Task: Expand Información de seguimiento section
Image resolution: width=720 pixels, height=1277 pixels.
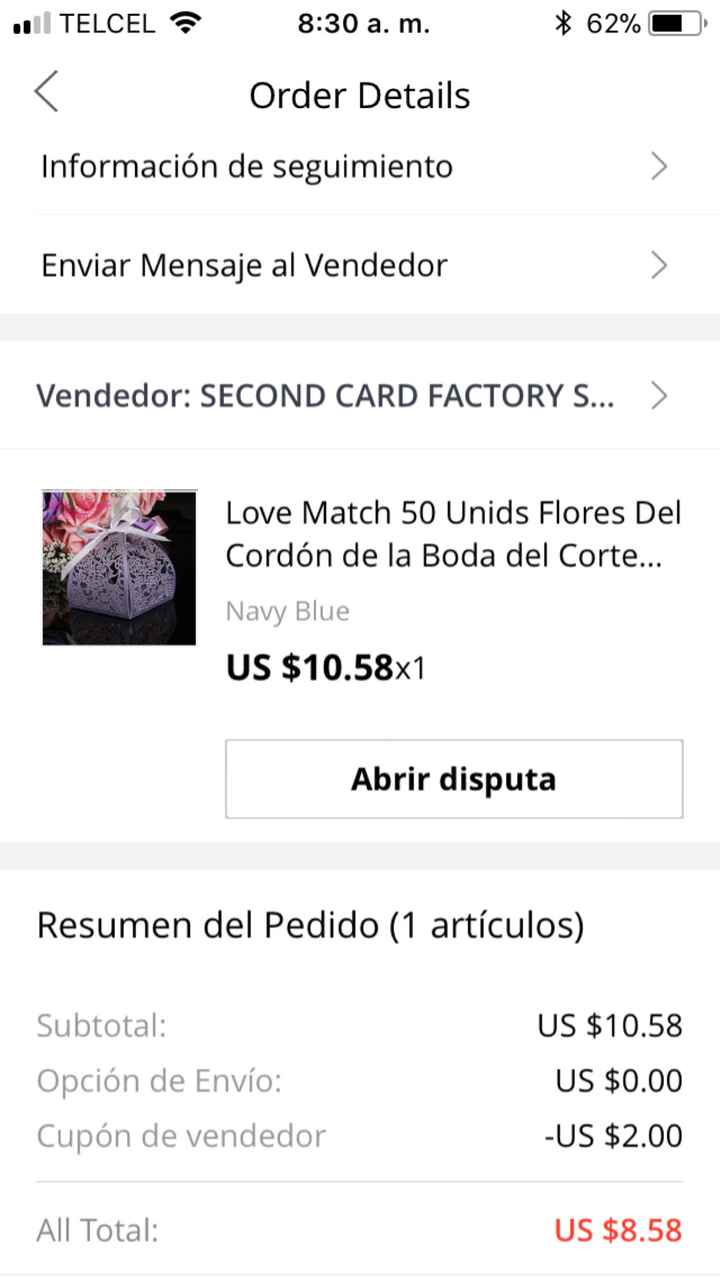Action: coord(360,166)
